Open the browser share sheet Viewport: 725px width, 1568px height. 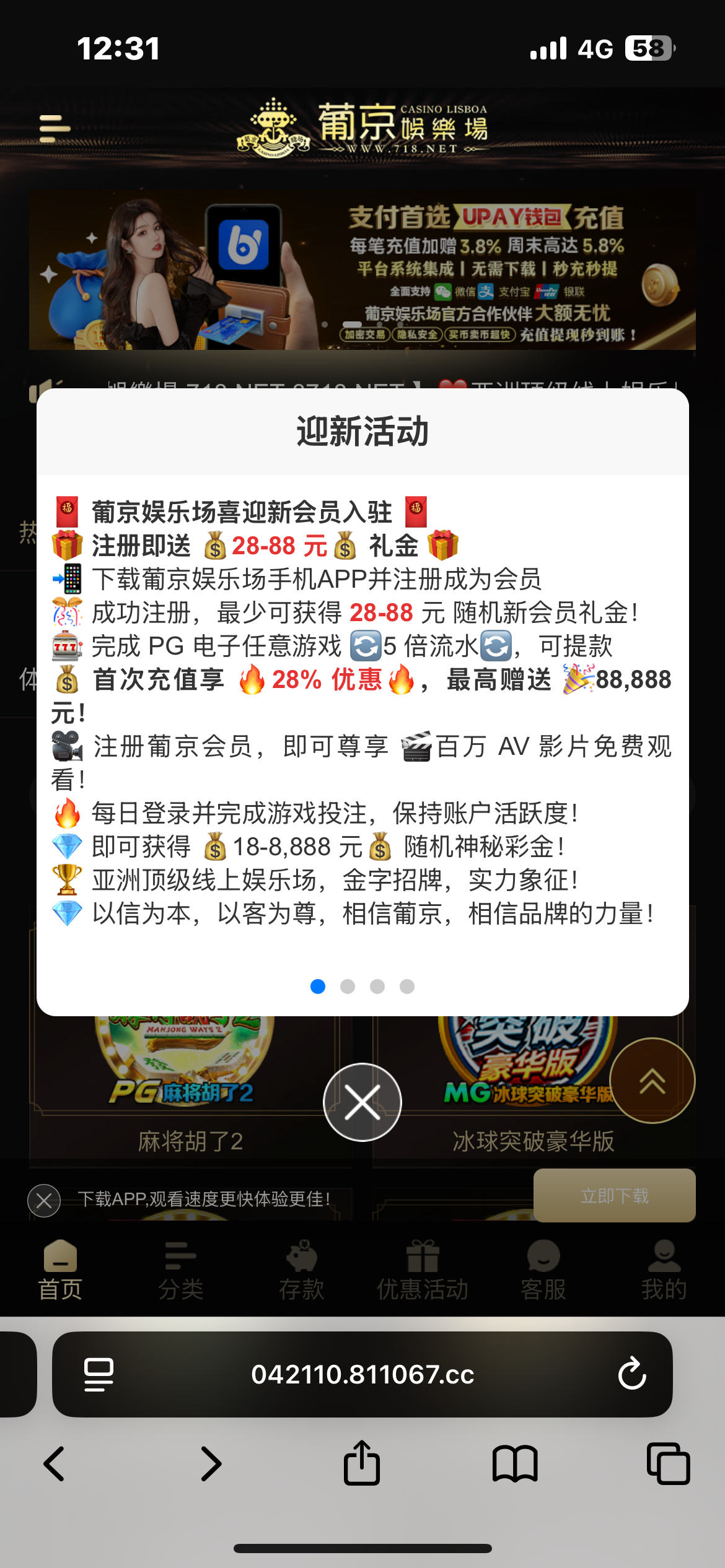coord(362,1463)
